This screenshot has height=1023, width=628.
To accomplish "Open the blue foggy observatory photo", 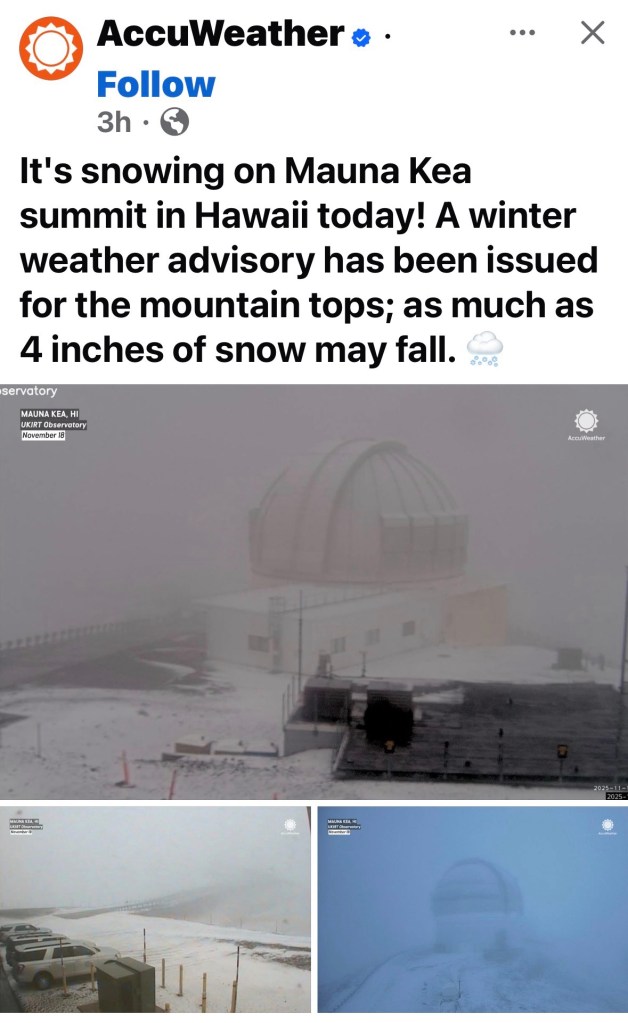I will (472, 909).
